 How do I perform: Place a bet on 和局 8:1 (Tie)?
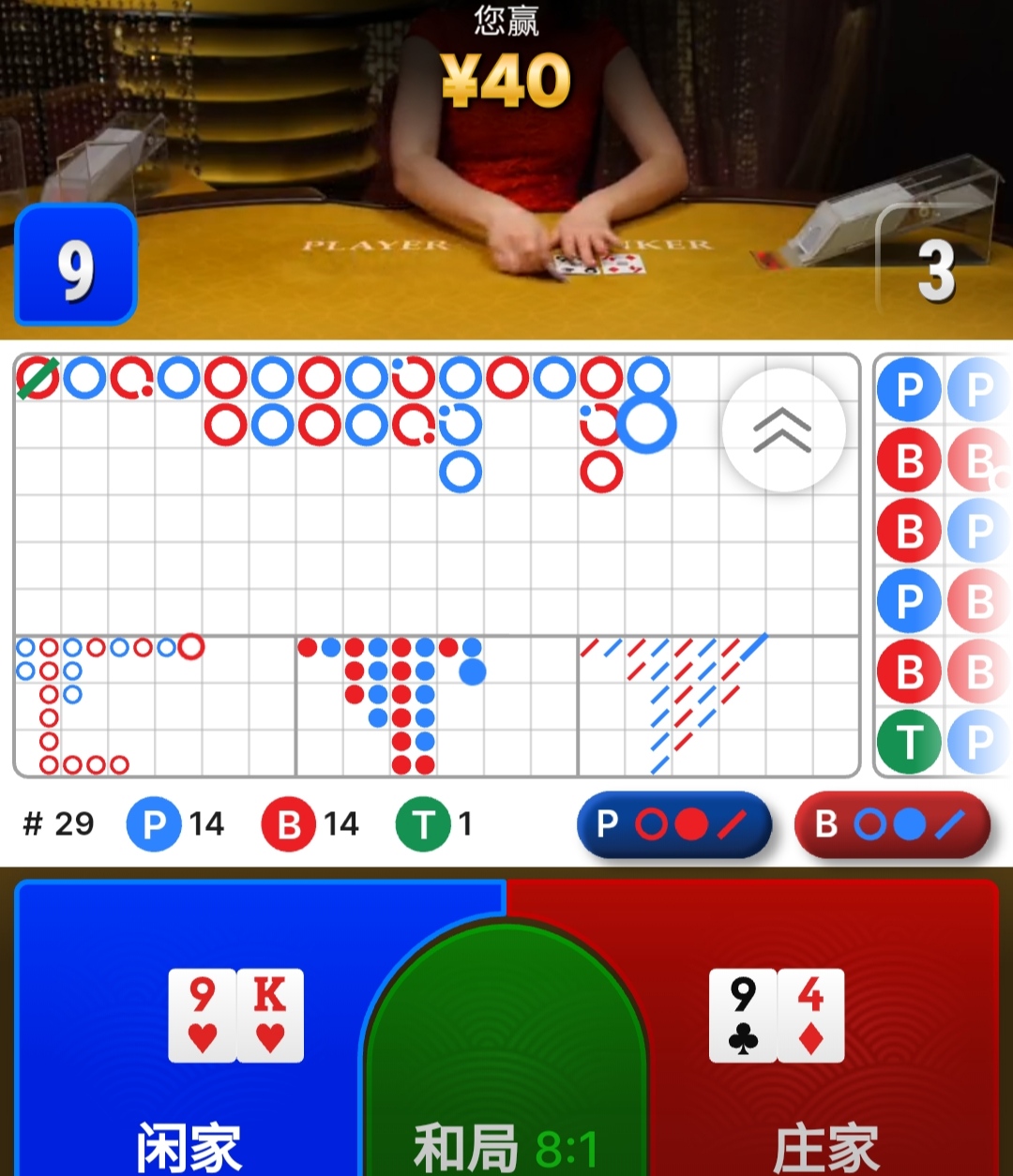click(506, 1078)
